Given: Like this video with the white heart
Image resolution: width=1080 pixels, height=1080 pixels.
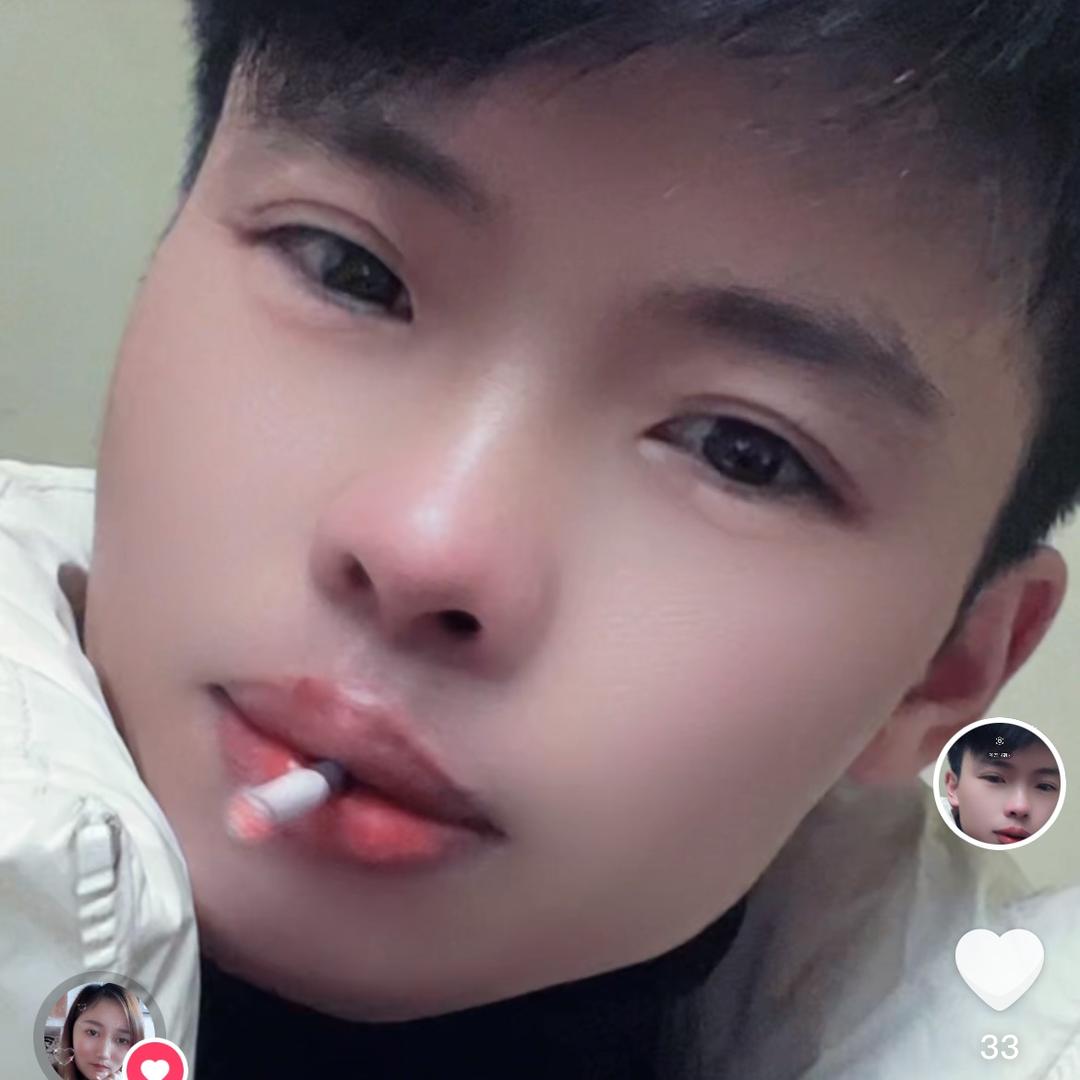Looking at the screenshot, I should click(x=999, y=968).
